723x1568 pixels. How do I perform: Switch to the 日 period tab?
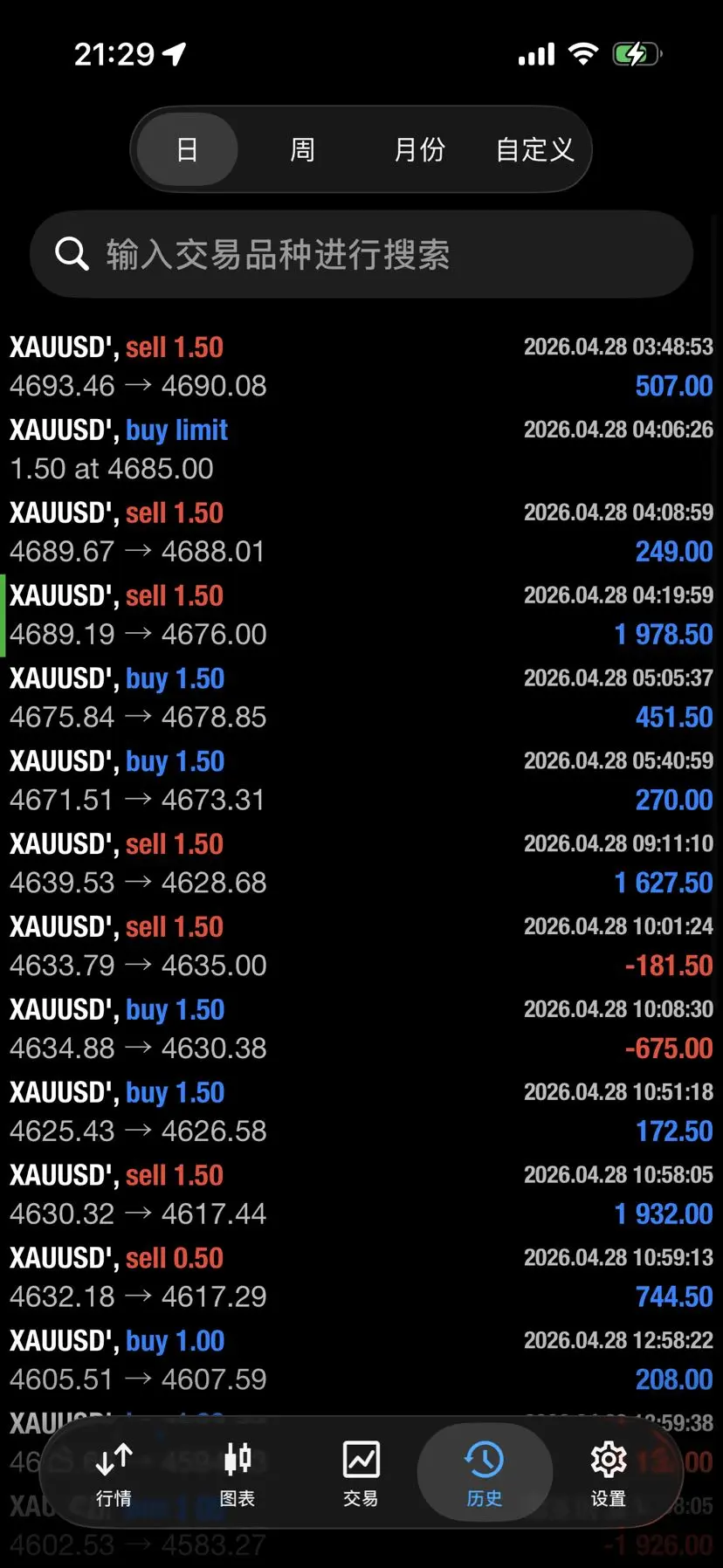click(187, 150)
